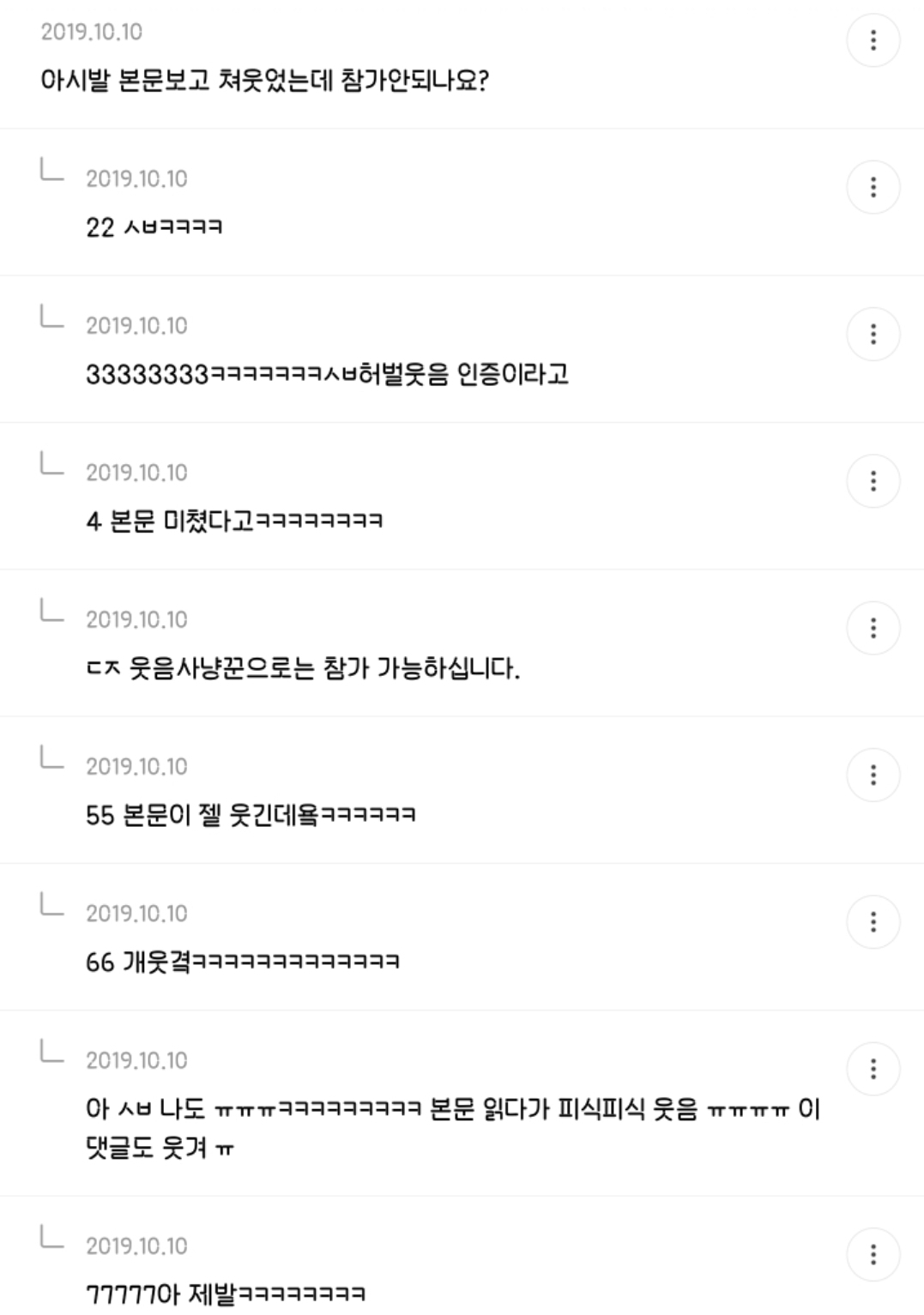Open options for reply '77777아 제발'
Viewport: 924px width, 1315px height.
click(x=873, y=1254)
